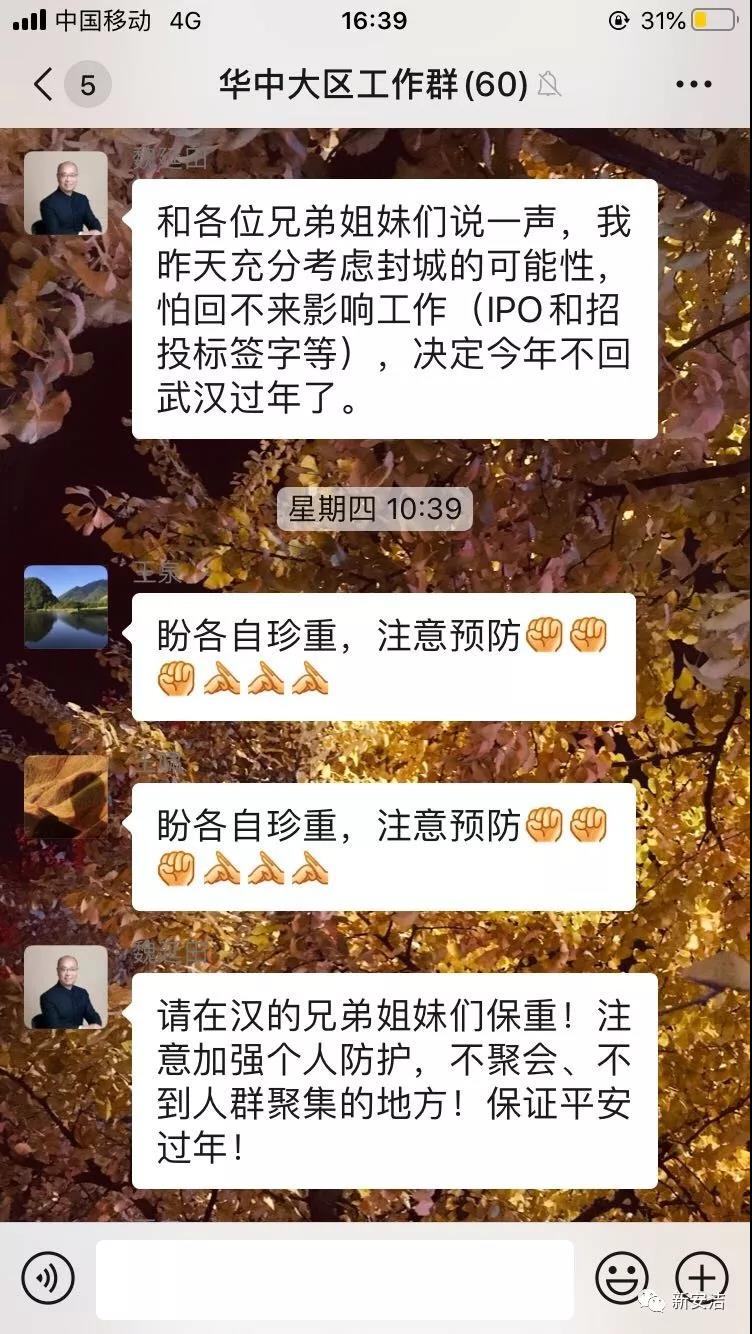Switch to voice message input
Screen dimensions: 752x1334
(48, 1277)
